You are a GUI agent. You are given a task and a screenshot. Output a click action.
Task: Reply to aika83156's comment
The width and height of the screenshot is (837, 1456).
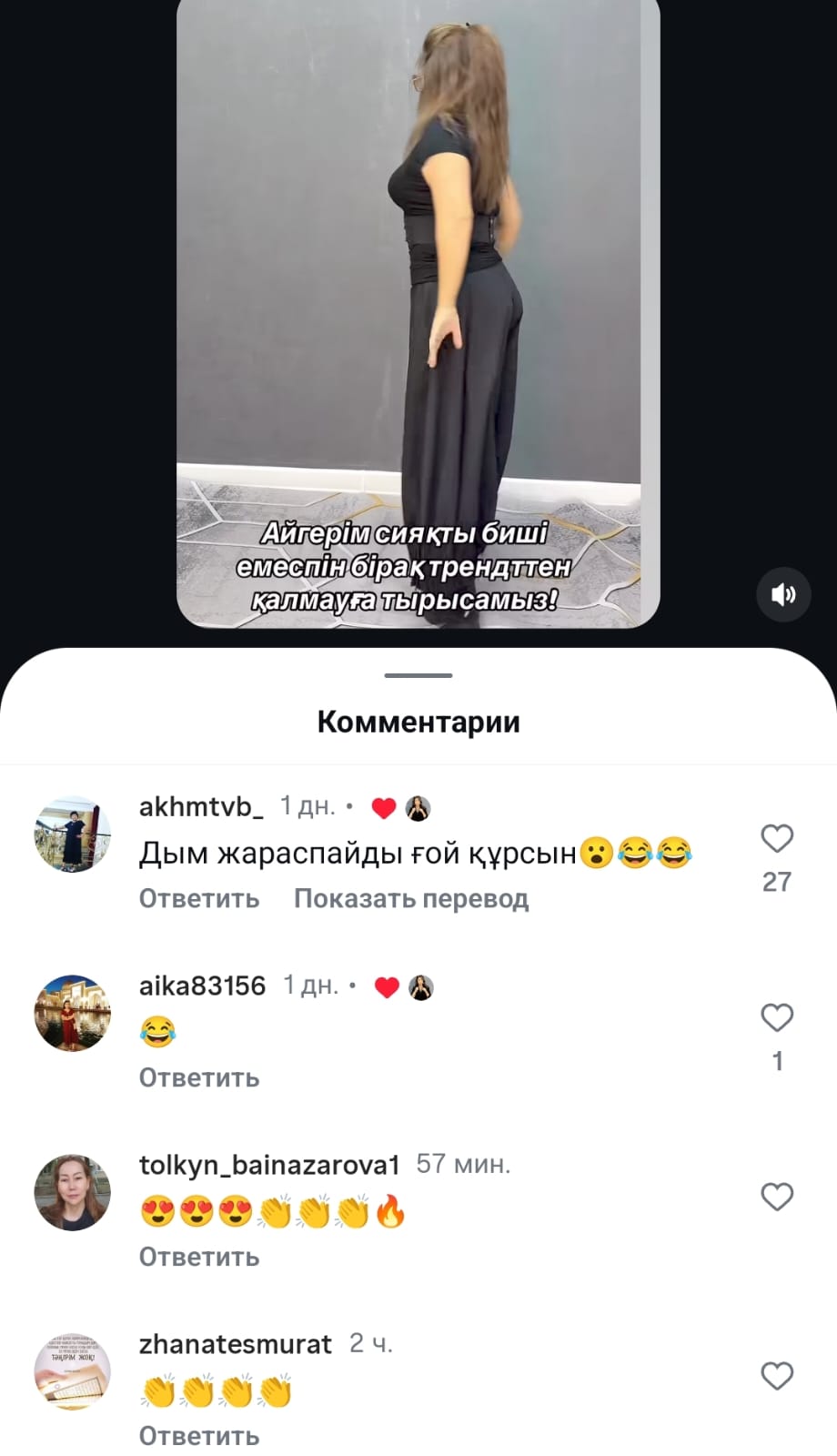click(x=199, y=1077)
